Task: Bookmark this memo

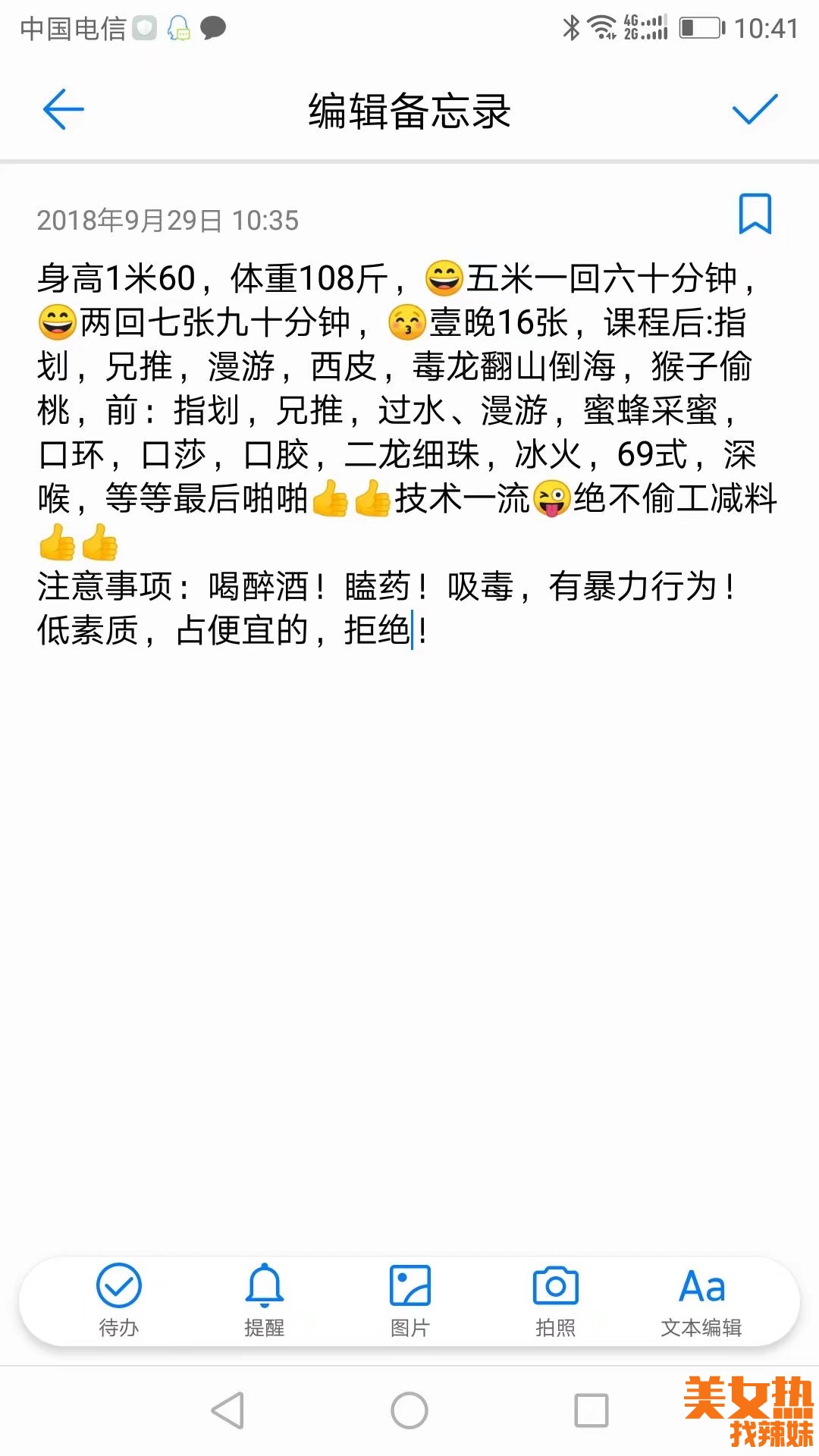Action: [x=755, y=214]
